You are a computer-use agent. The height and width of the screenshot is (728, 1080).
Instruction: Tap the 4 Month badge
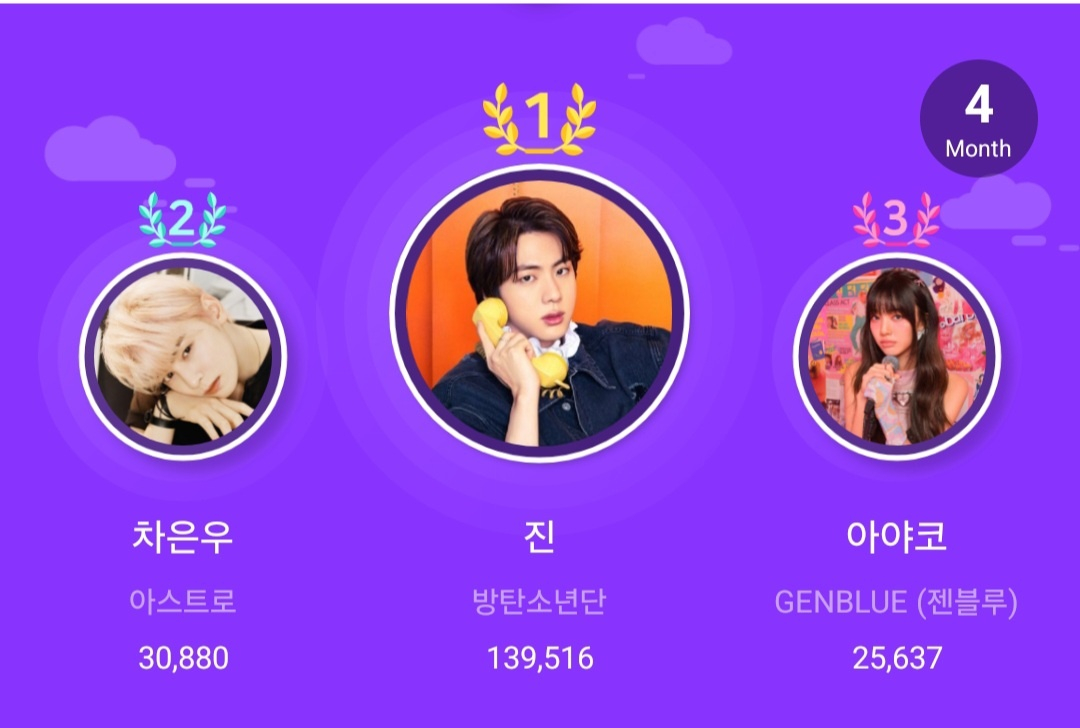978,120
